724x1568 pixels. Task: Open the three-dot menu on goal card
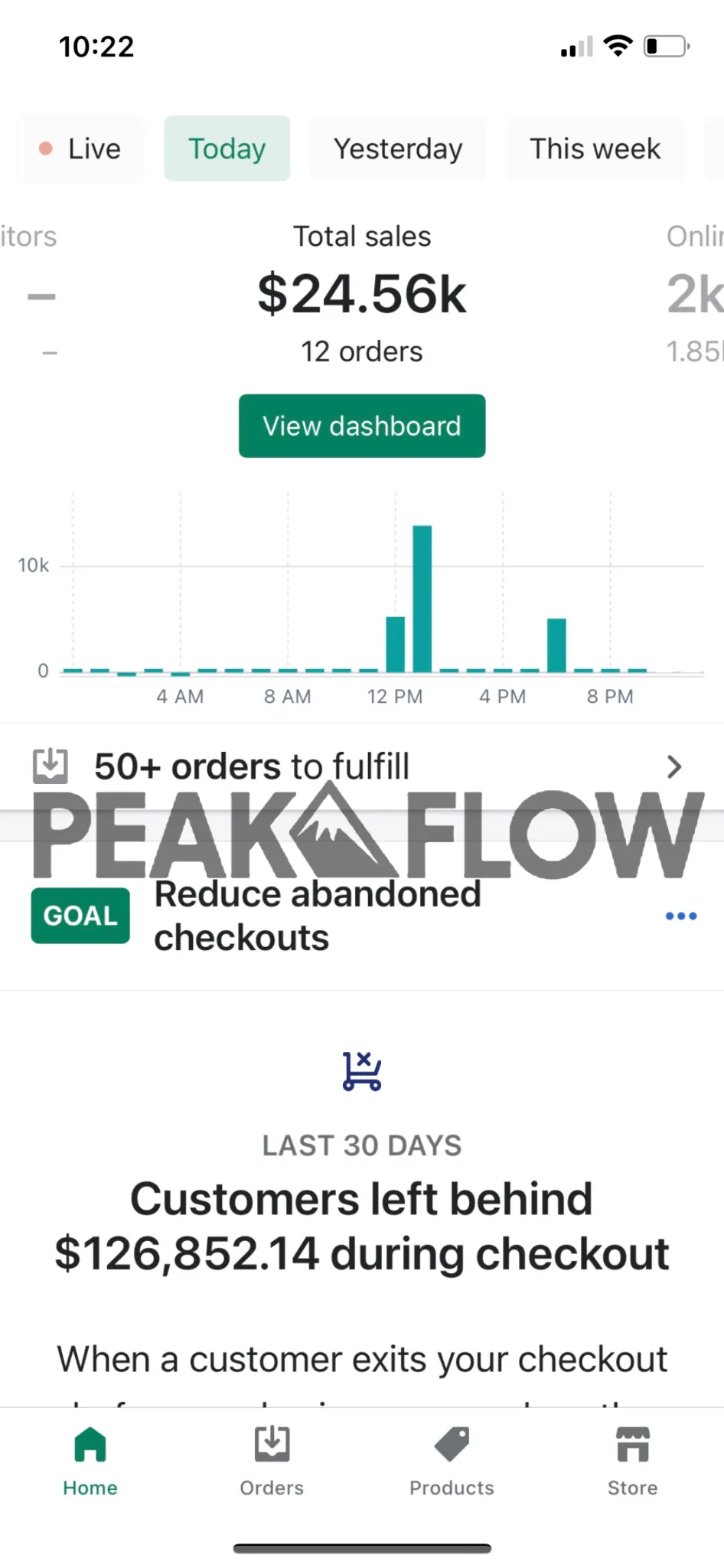click(x=681, y=916)
